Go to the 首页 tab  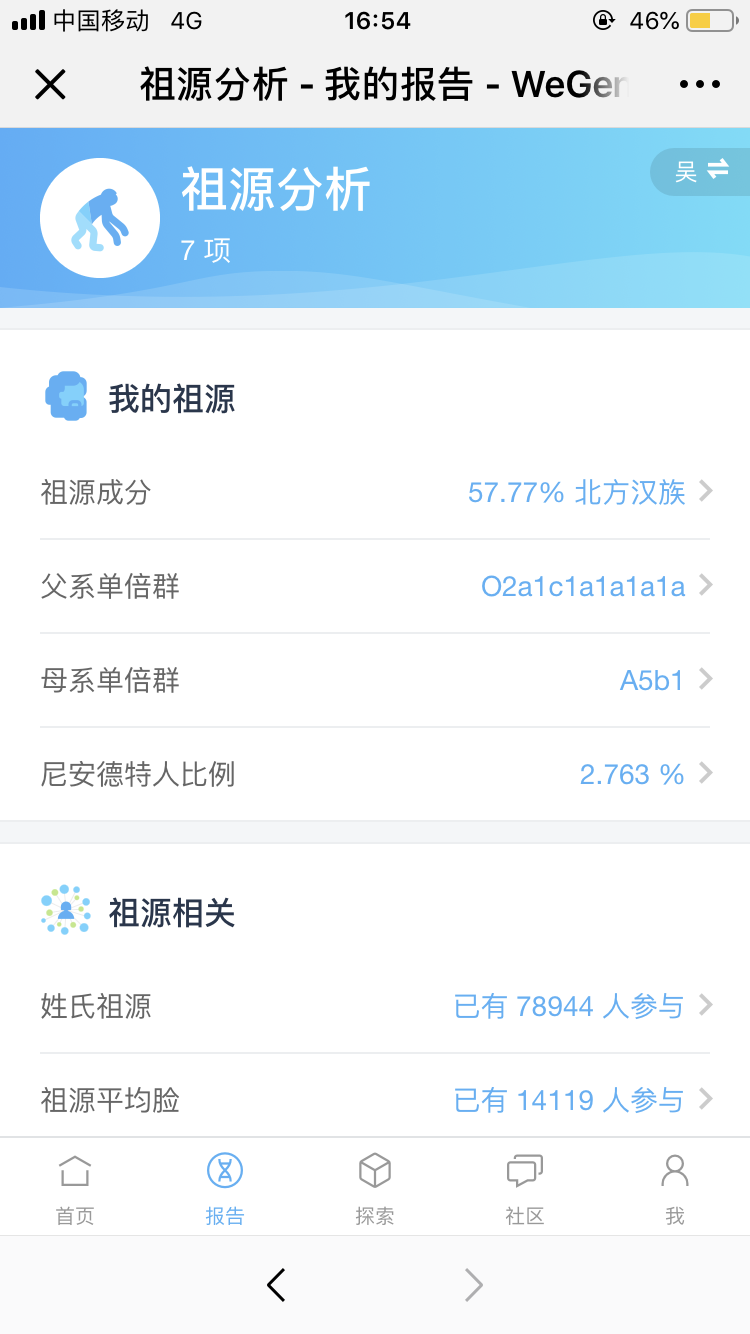coord(75,1188)
